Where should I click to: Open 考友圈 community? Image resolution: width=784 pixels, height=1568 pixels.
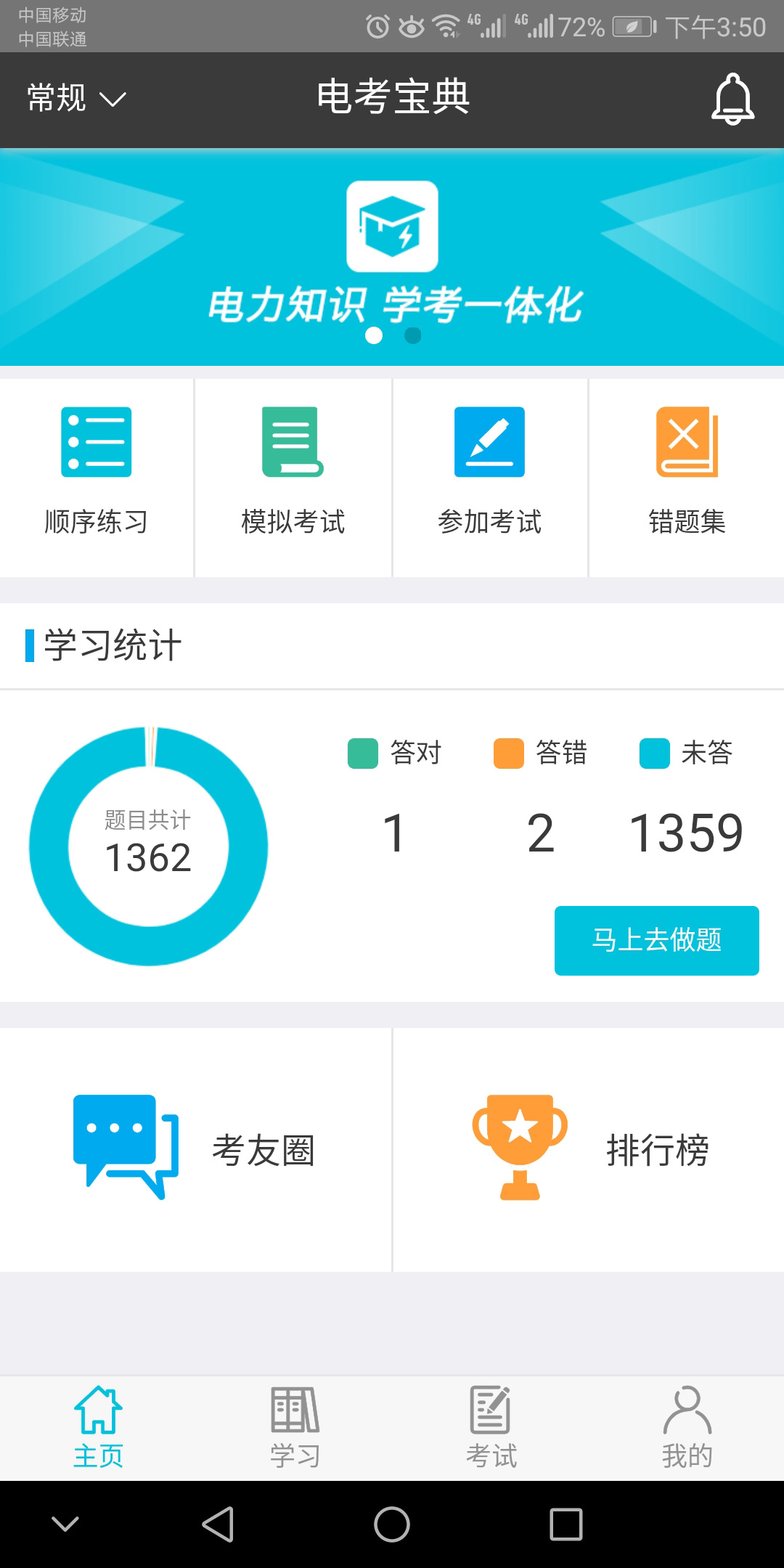[195, 1149]
